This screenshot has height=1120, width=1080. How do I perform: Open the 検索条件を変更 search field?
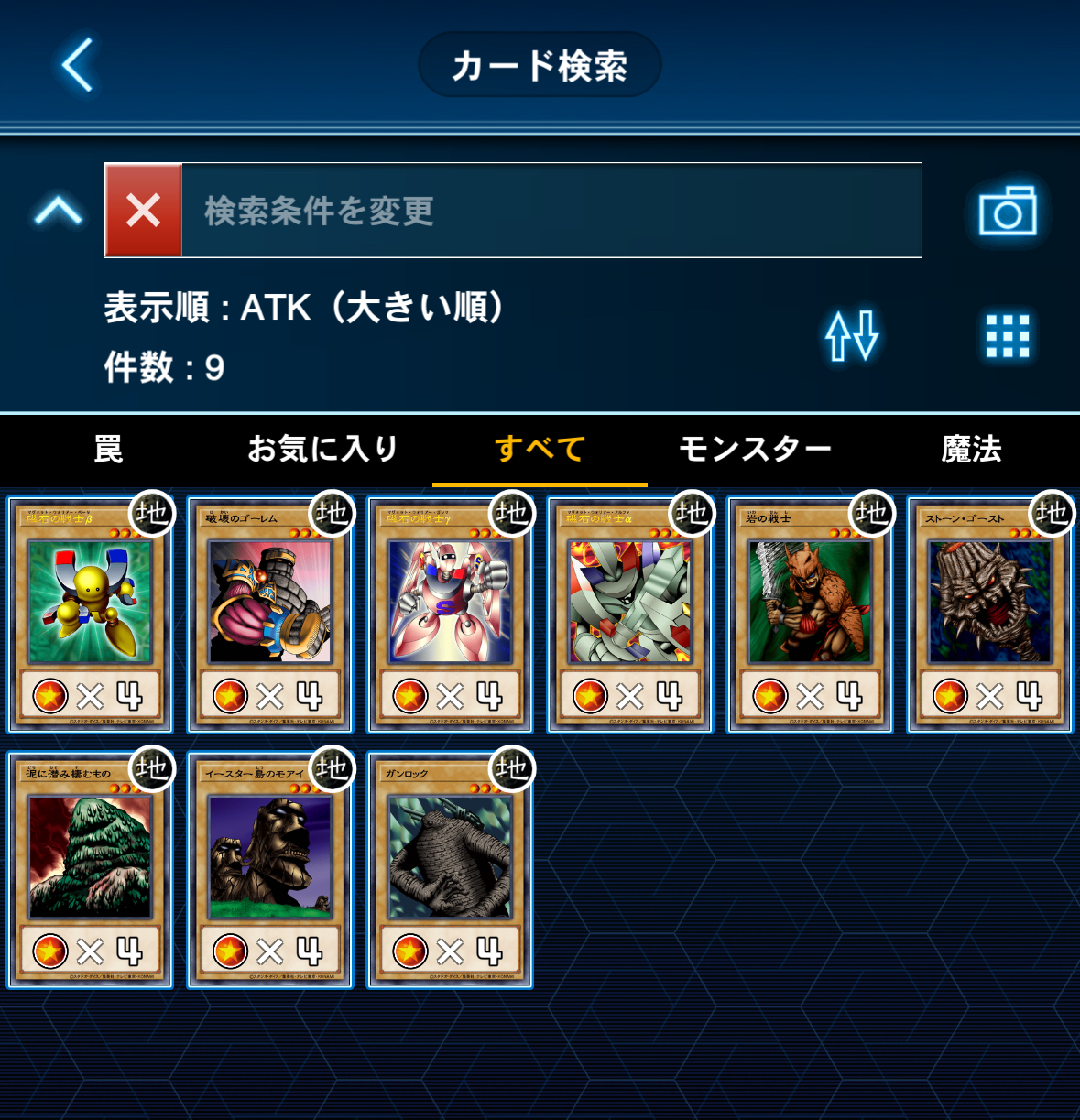click(x=551, y=211)
